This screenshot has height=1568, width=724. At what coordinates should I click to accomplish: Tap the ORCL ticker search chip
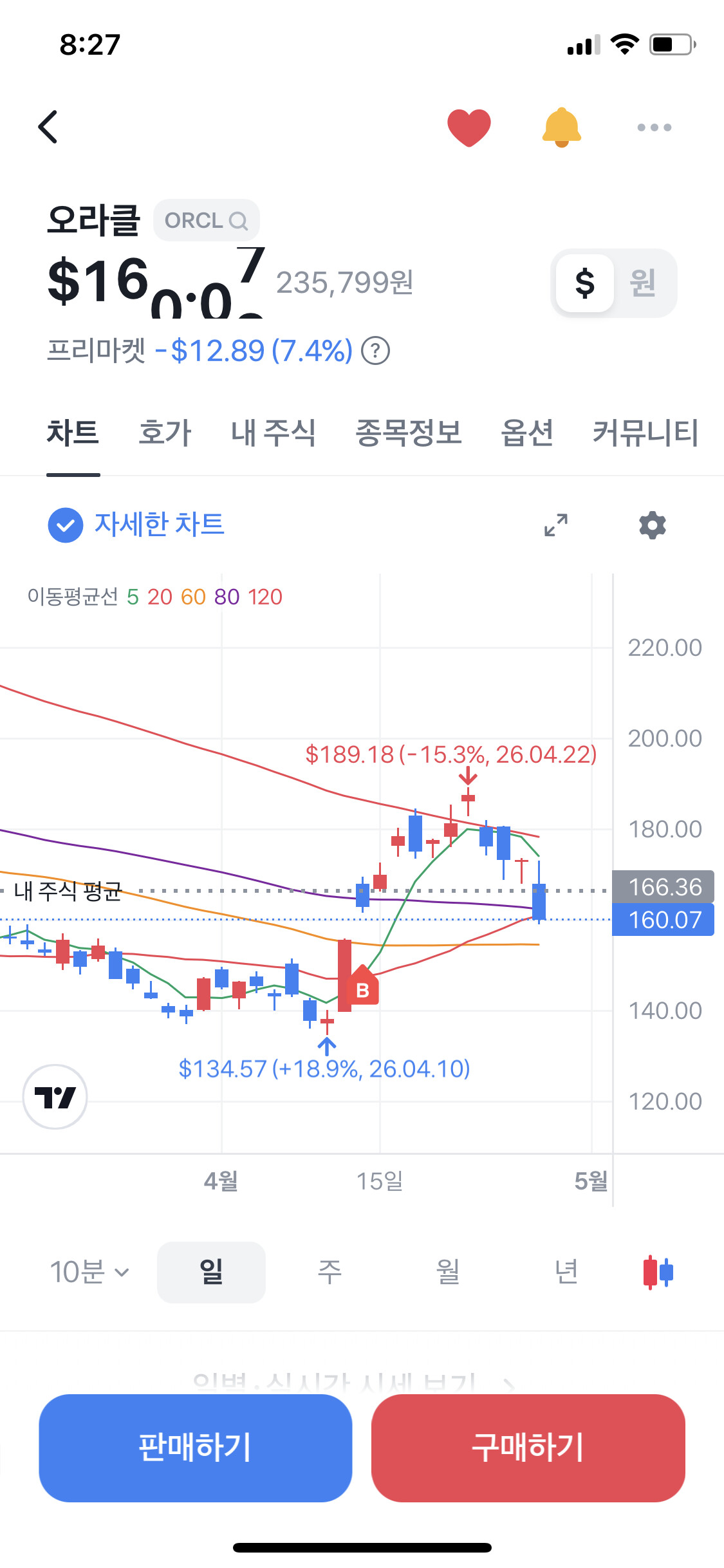(x=207, y=221)
